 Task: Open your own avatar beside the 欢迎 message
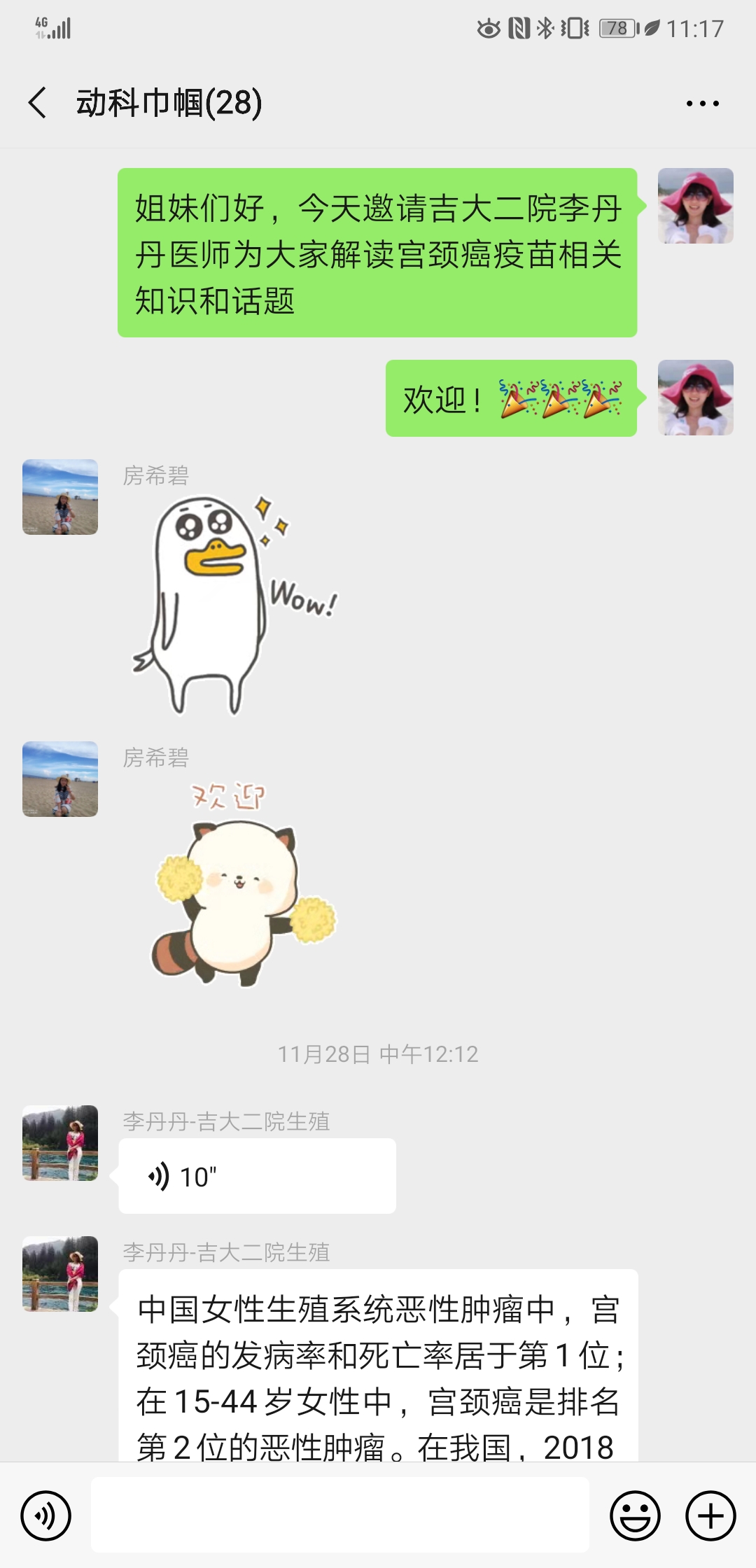tap(695, 398)
